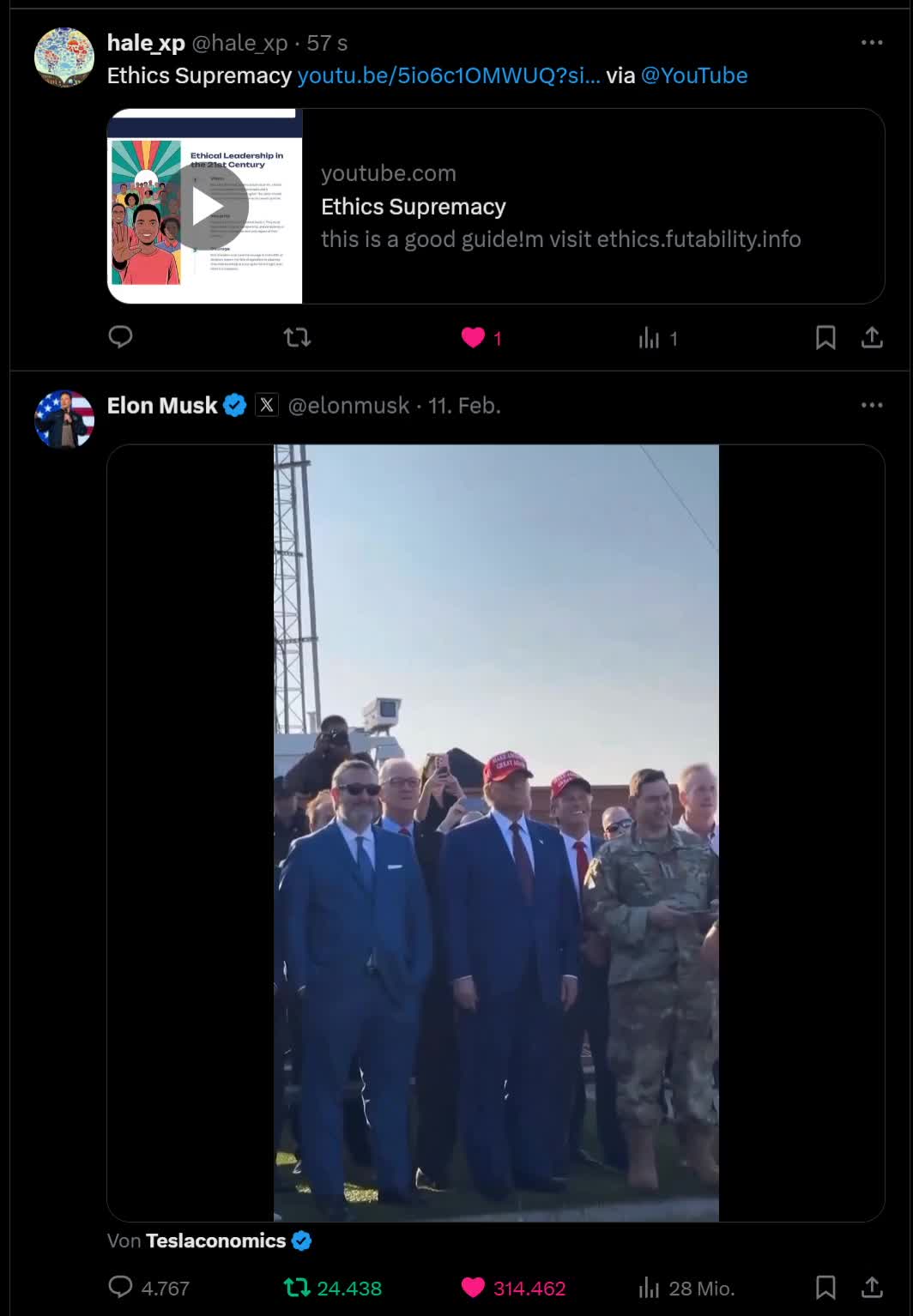Unlike hale_xp's post
The image size is (913, 1316).
coord(473,337)
